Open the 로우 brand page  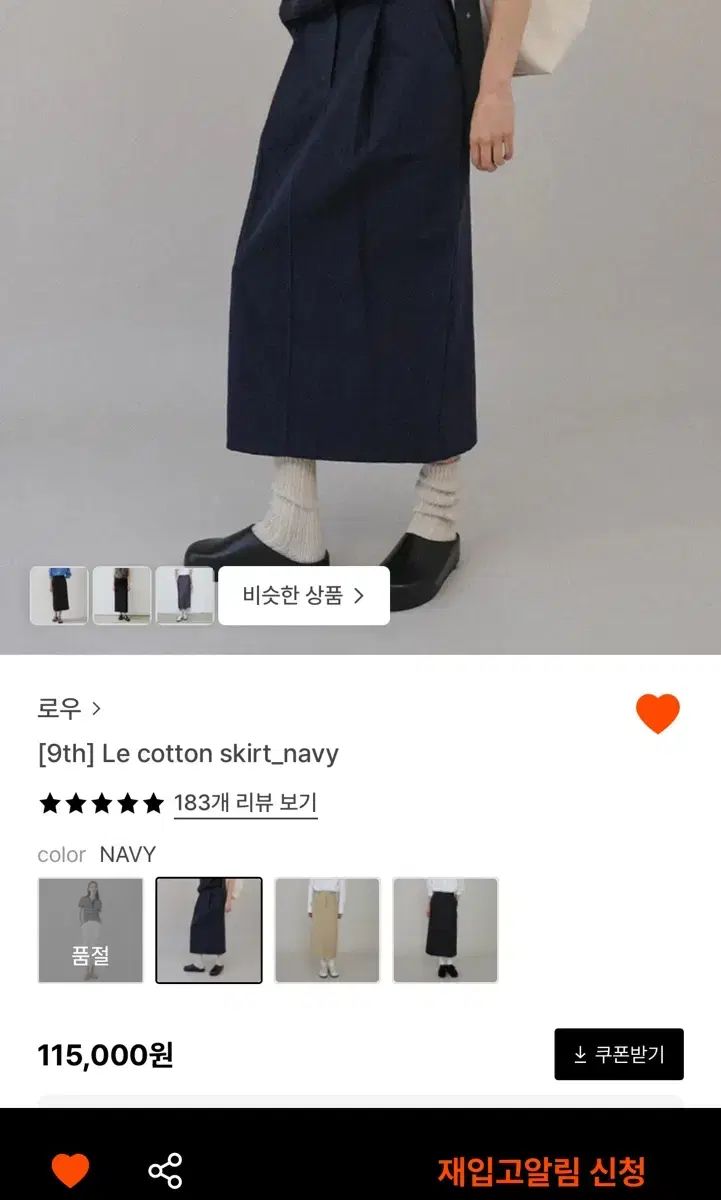click(x=69, y=709)
